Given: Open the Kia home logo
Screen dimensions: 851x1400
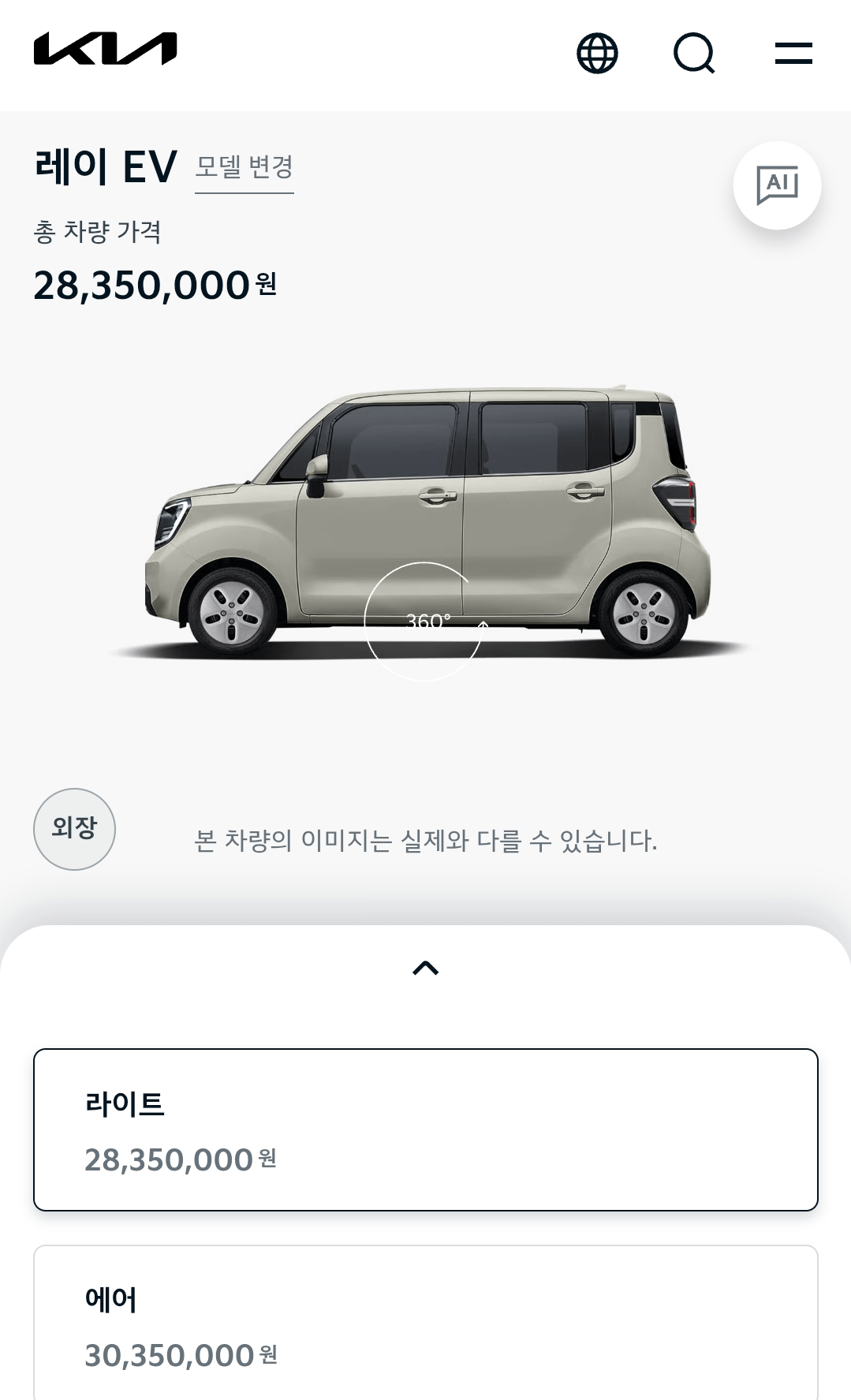Looking at the screenshot, I should 105,49.
